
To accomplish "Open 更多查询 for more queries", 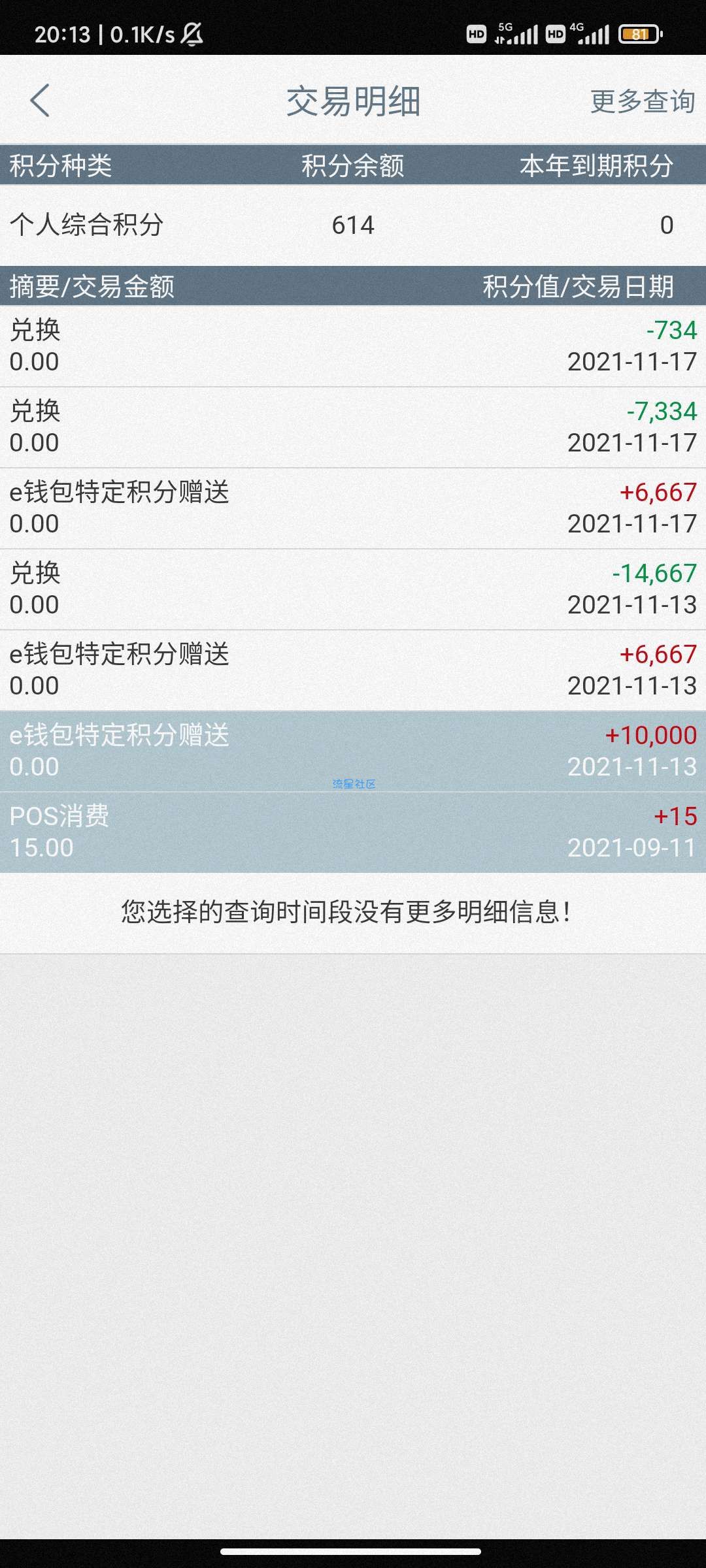I will coord(643,101).
